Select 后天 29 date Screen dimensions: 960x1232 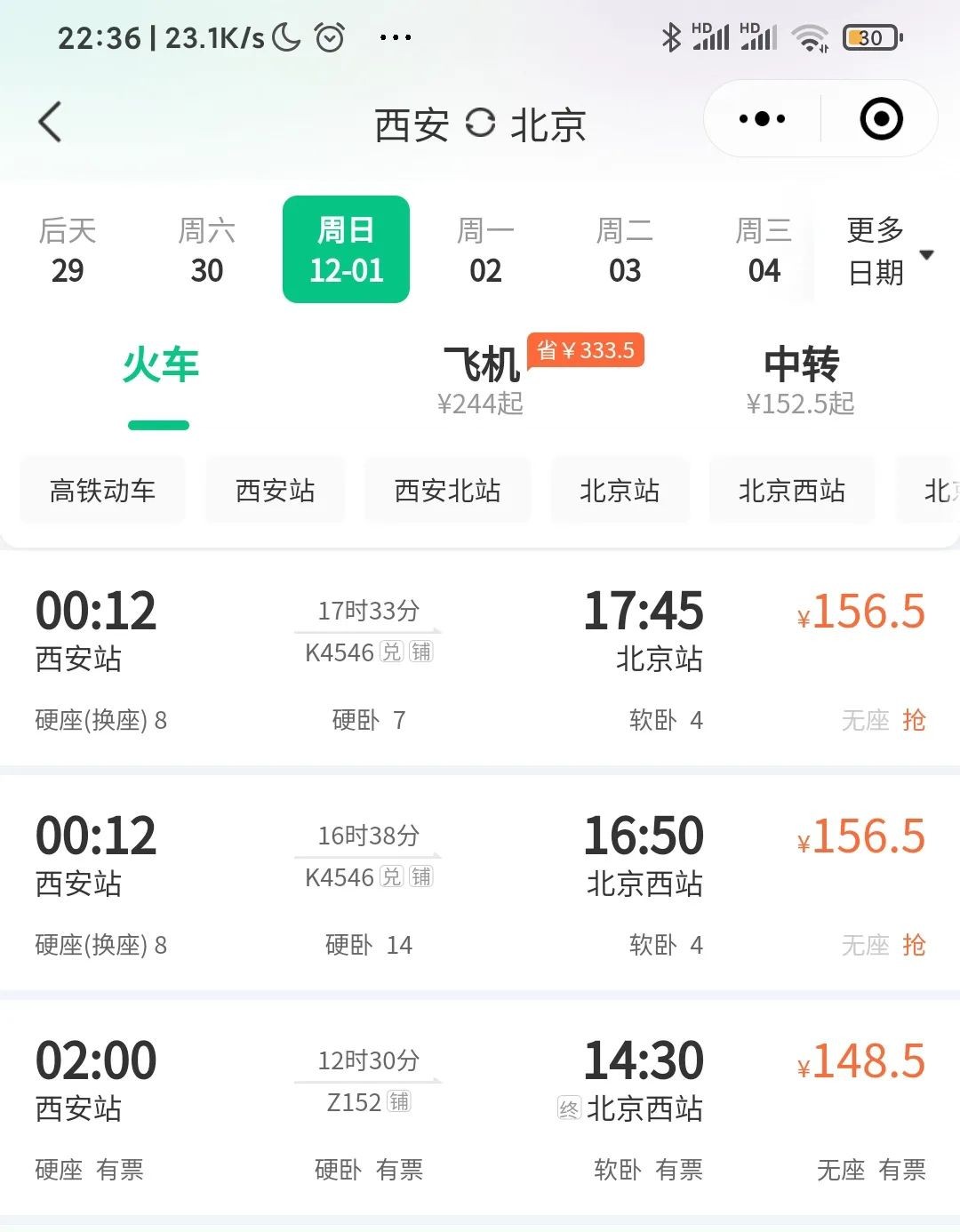[68, 250]
